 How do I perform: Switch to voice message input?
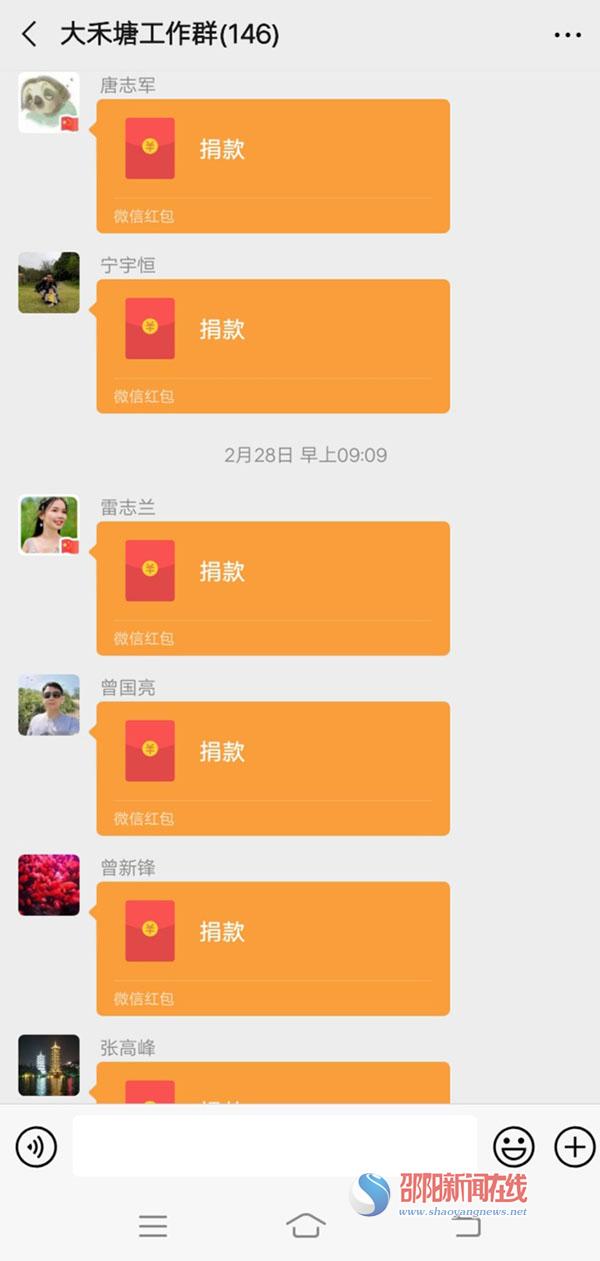pyautogui.click(x=36, y=1146)
